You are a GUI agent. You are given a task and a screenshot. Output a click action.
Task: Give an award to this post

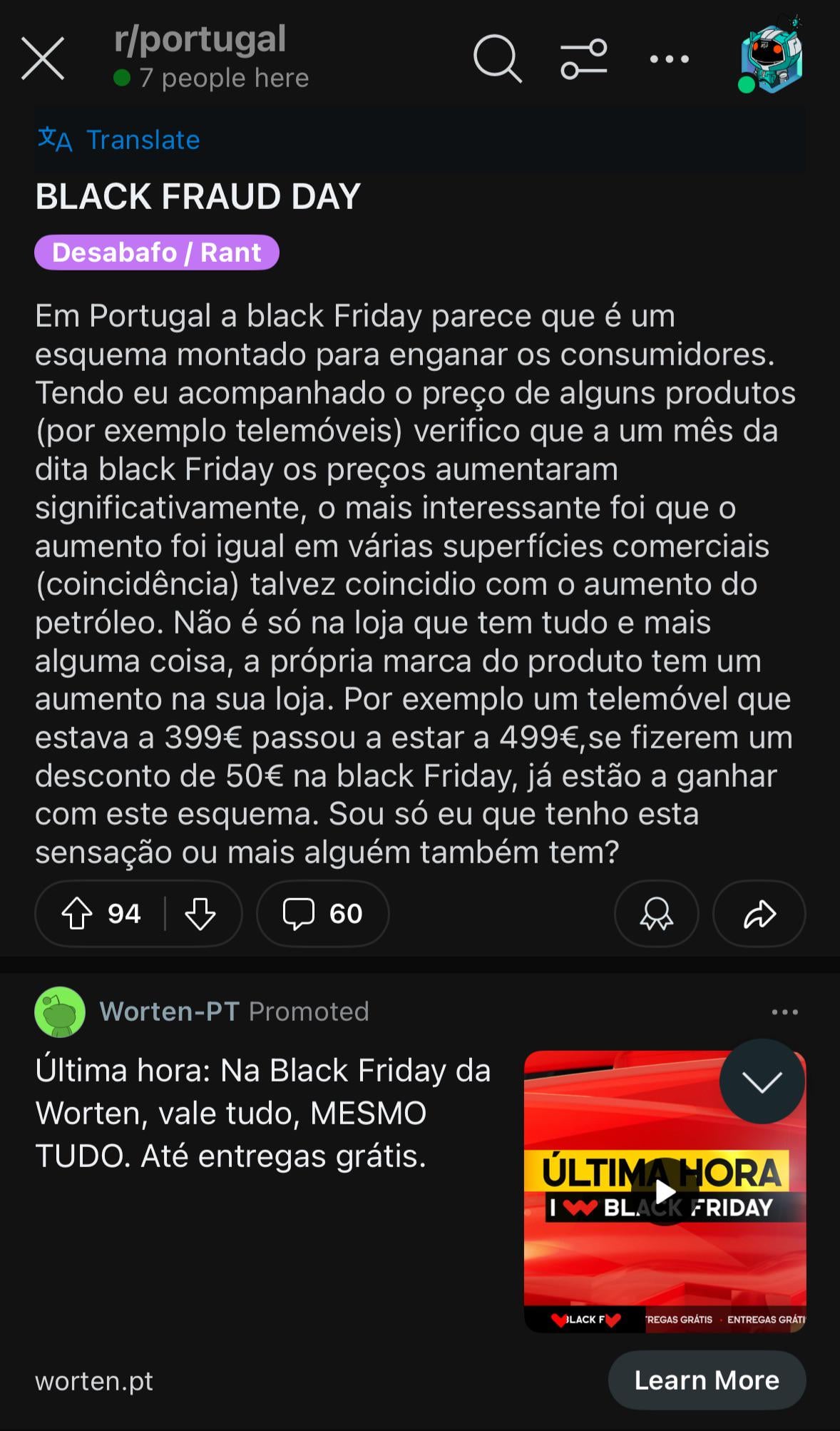tap(656, 913)
